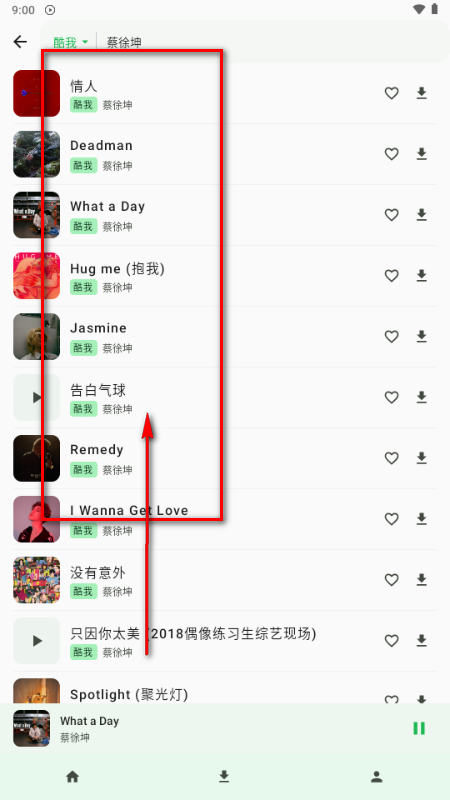Download 告白气球

421,397
